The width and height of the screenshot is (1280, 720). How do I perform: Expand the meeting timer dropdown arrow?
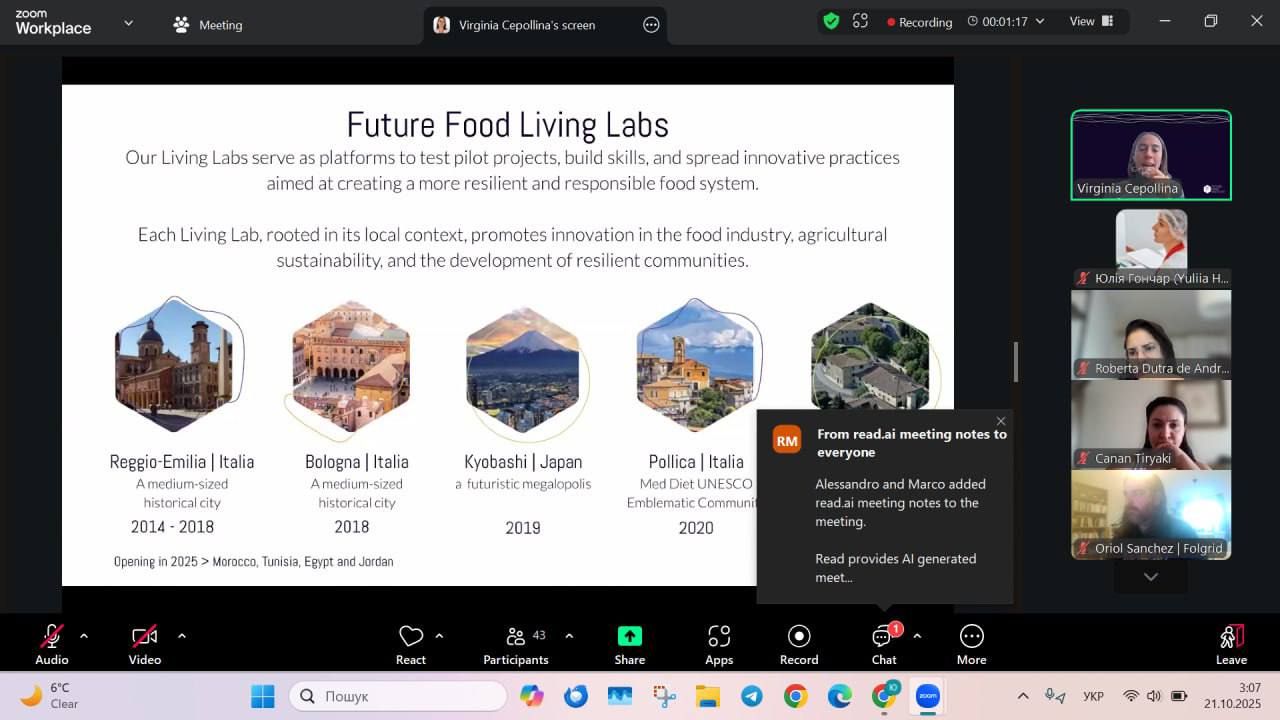tap(1040, 21)
